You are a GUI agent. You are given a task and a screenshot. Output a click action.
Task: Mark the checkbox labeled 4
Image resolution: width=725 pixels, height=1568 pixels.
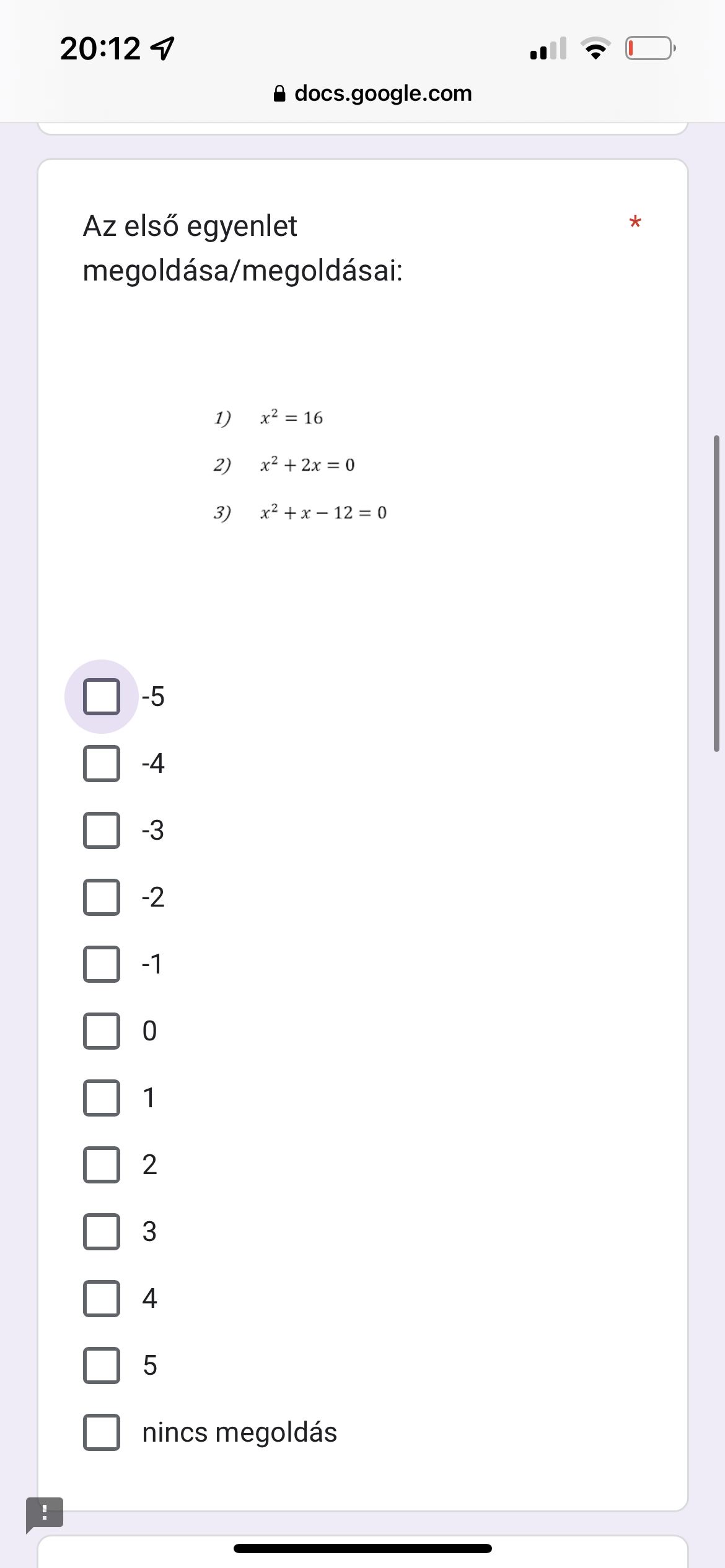102,1299
